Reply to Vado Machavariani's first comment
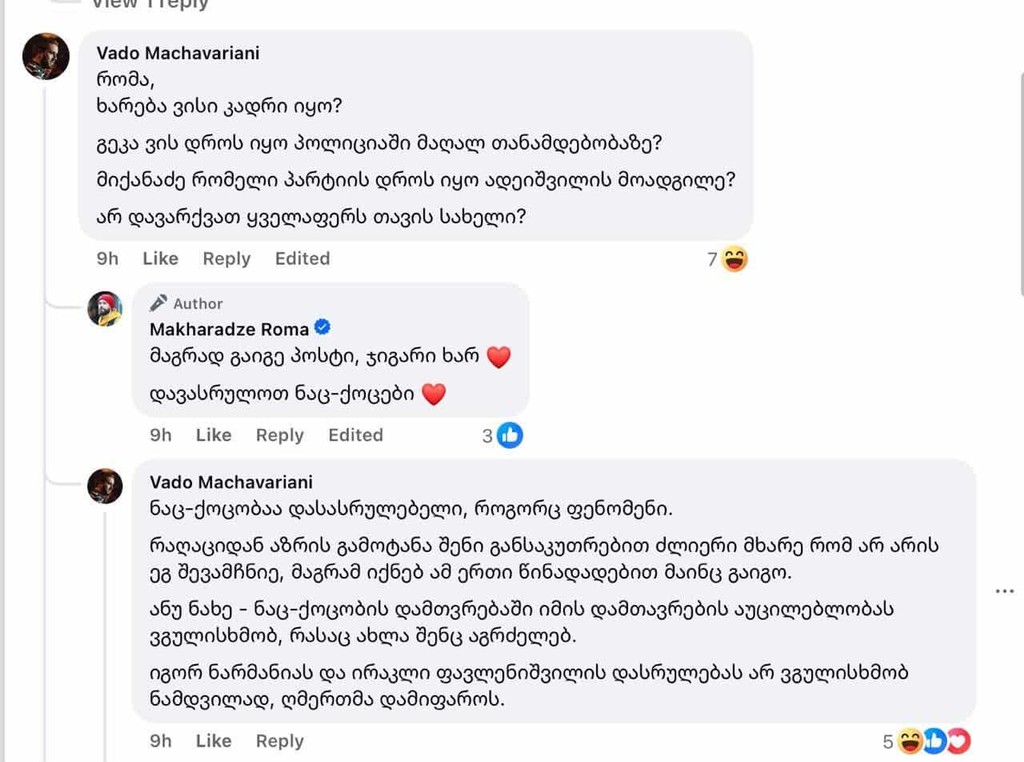 tap(226, 258)
